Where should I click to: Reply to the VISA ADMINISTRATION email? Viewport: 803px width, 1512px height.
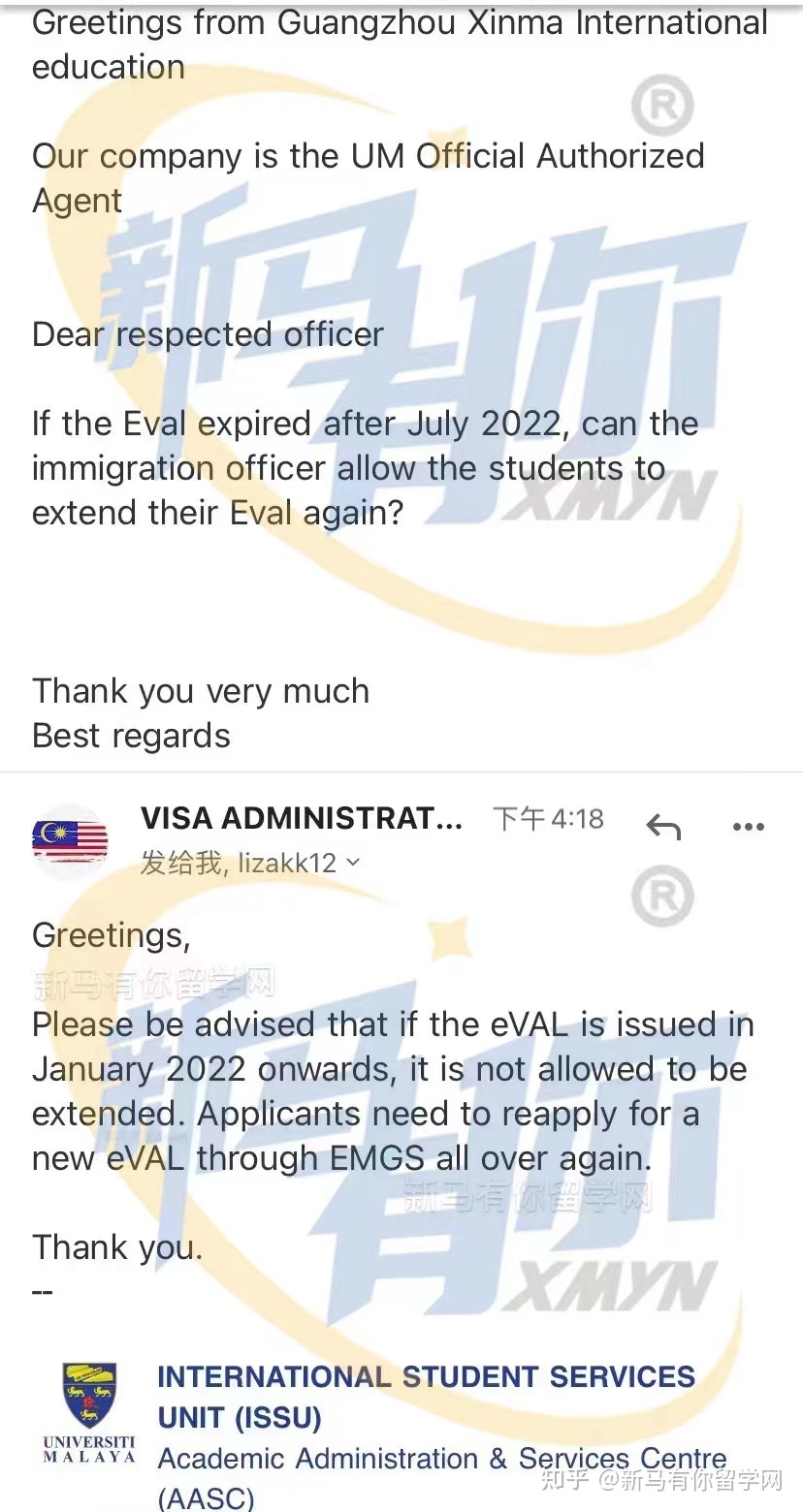(663, 827)
